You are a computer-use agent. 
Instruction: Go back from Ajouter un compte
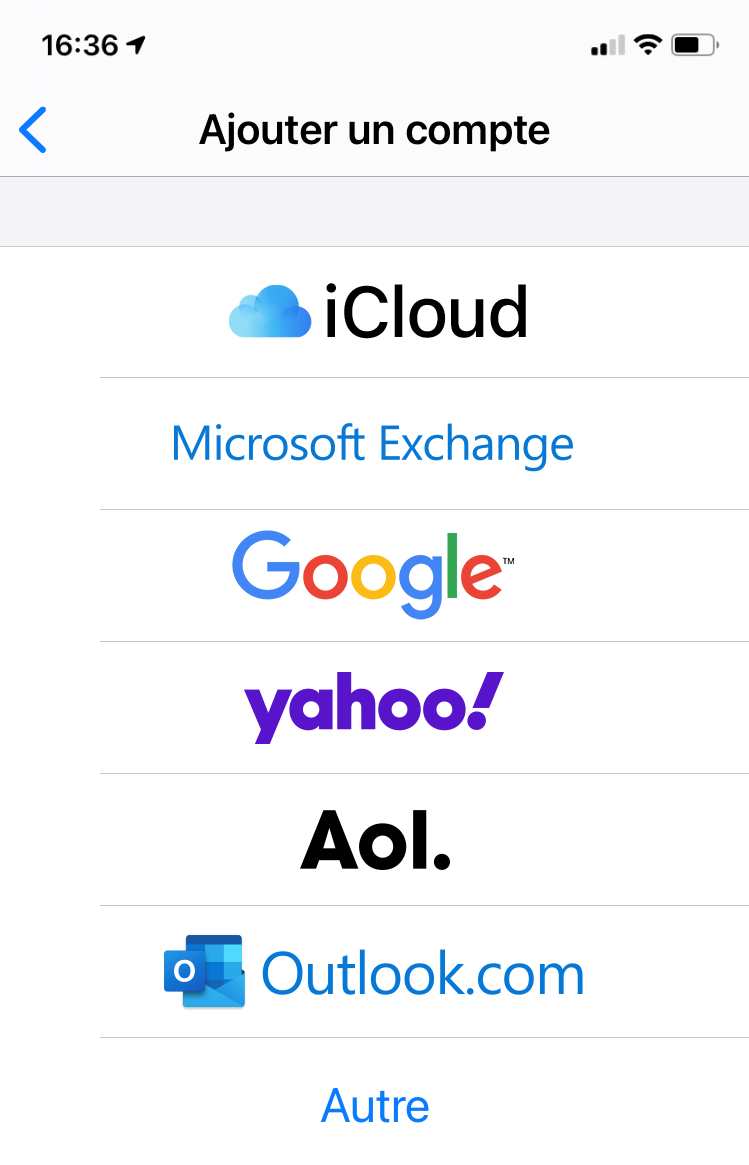[33, 130]
